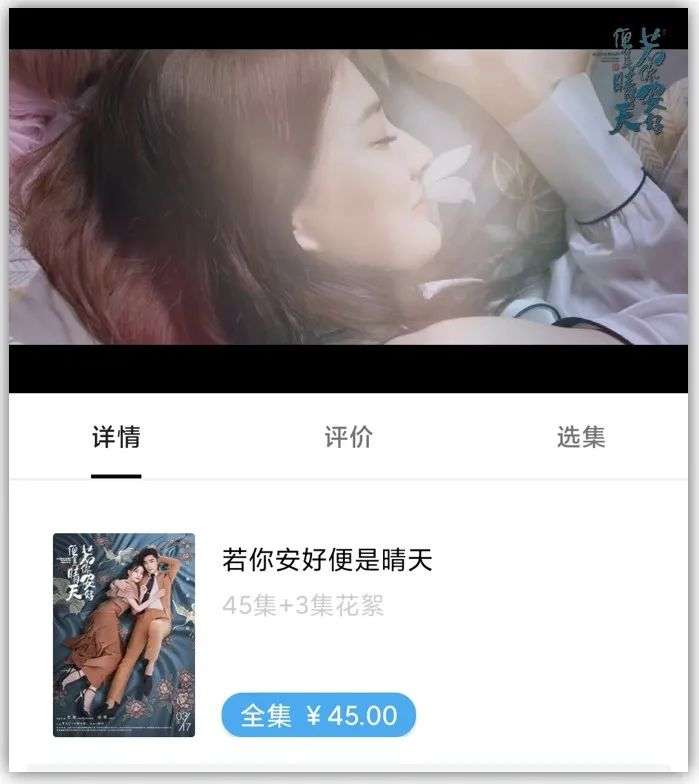
Task: Open the 若你安好便是晴天 poster thumbnail
Action: pyautogui.click(x=124, y=635)
